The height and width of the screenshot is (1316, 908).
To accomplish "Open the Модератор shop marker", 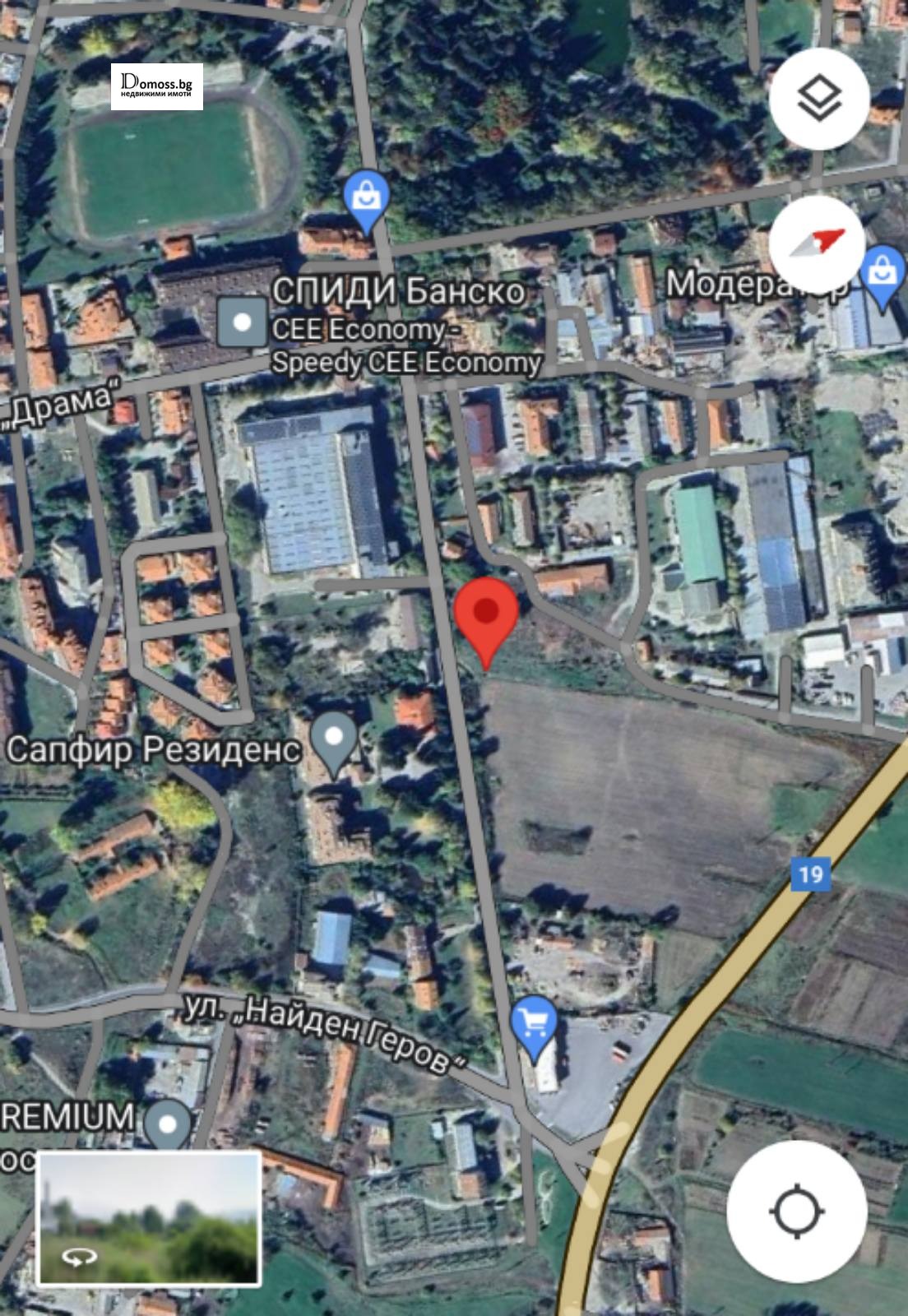I will click(881, 272).
